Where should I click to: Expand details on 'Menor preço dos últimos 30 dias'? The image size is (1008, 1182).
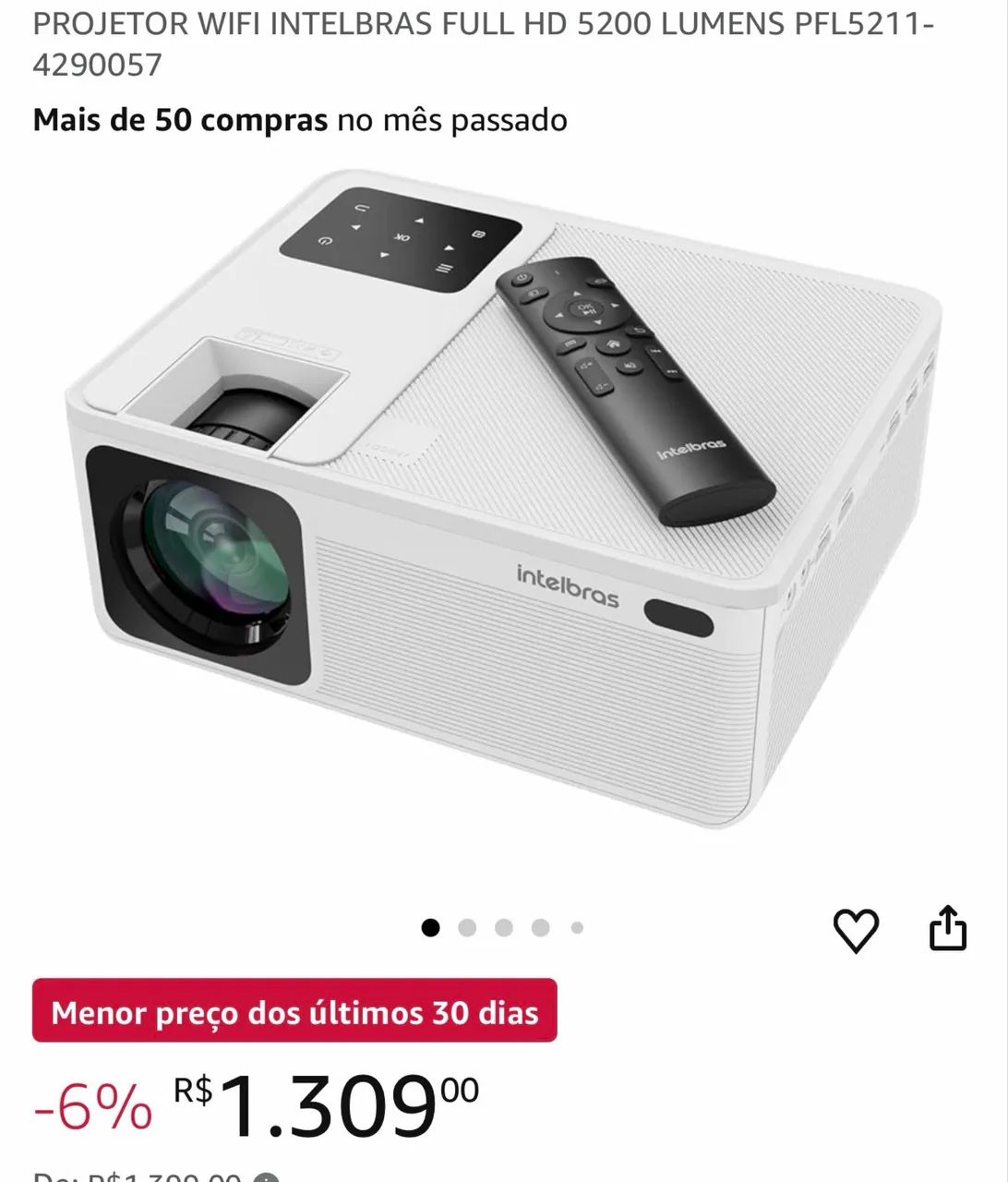pos(295,1013)
